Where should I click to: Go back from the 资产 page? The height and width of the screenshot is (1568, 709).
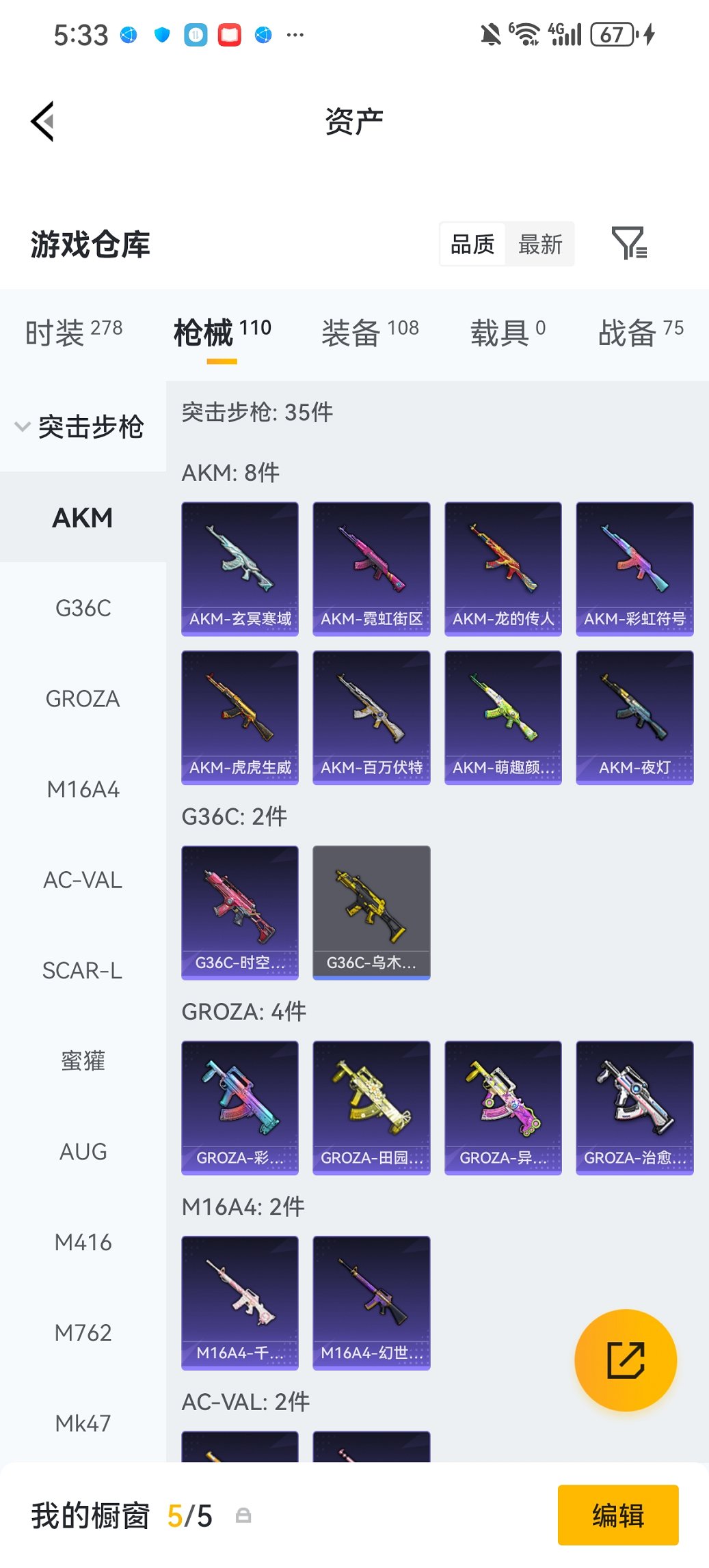42,122
